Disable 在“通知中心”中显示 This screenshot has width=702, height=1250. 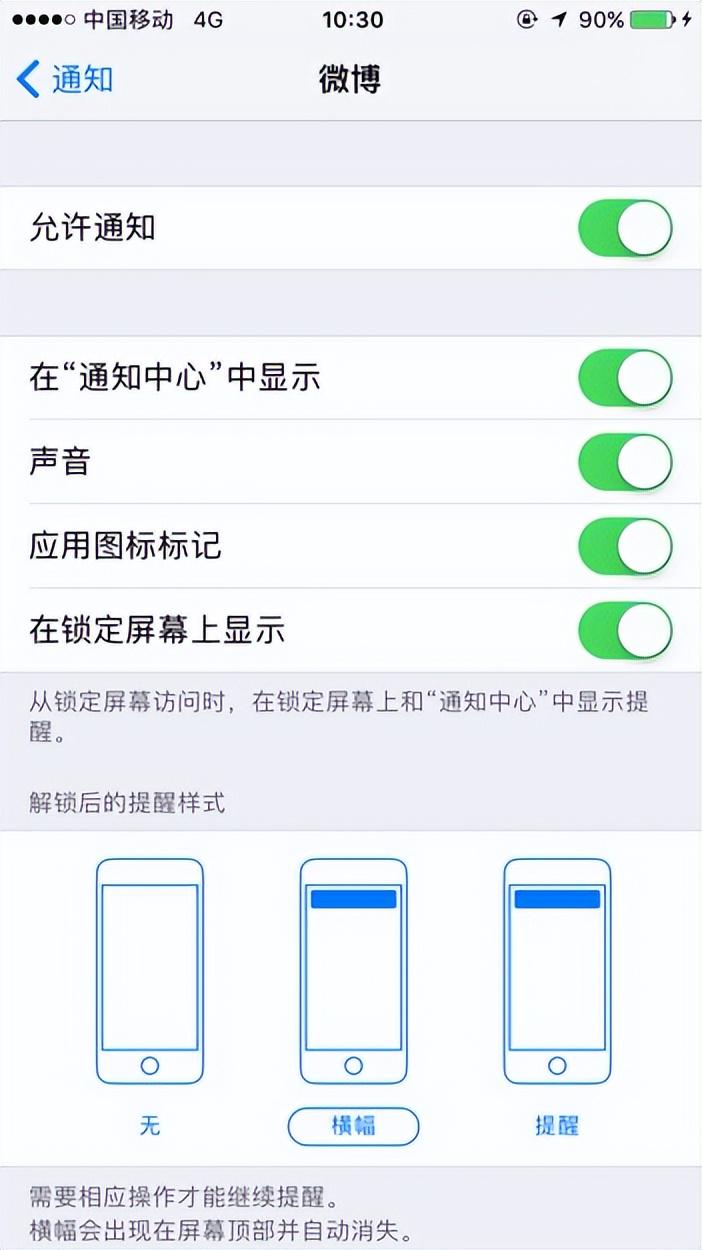click(x=625, y=378)
